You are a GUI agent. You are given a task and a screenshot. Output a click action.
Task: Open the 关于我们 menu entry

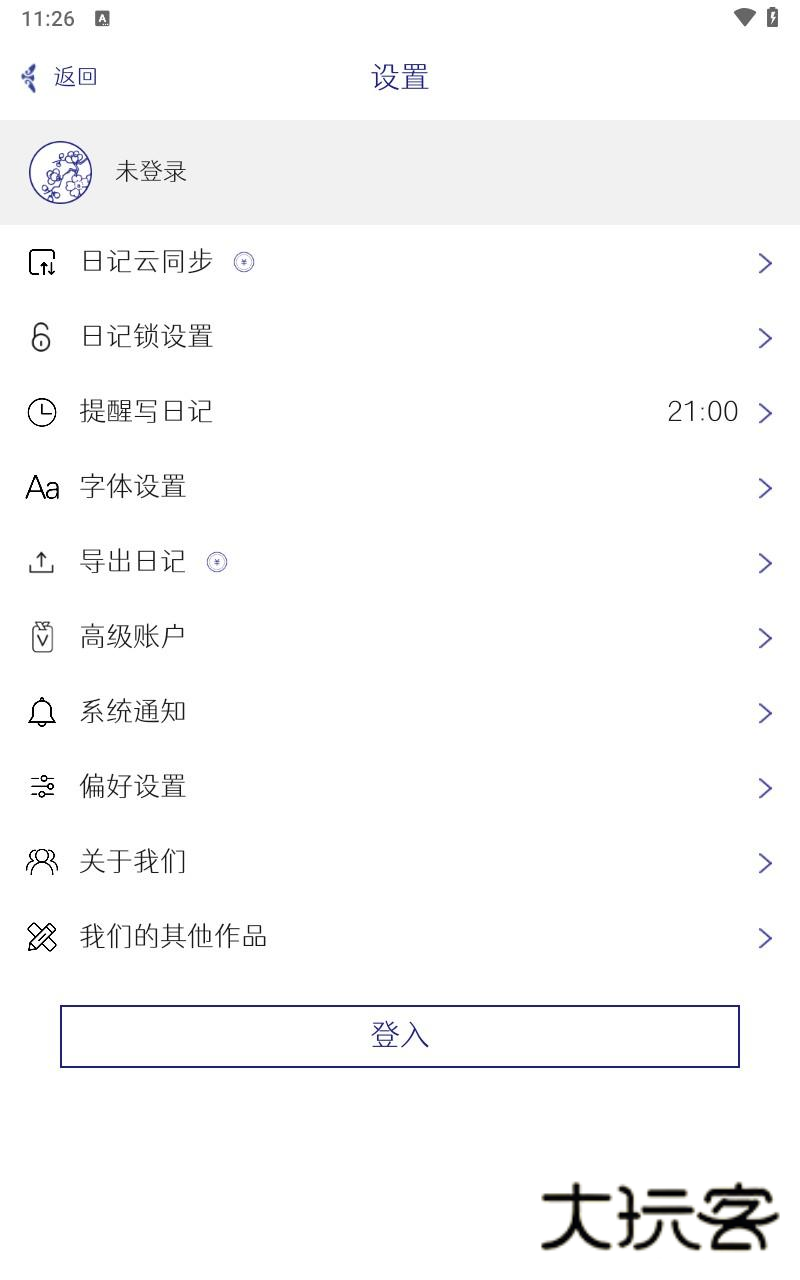click(x=400, y=862)
